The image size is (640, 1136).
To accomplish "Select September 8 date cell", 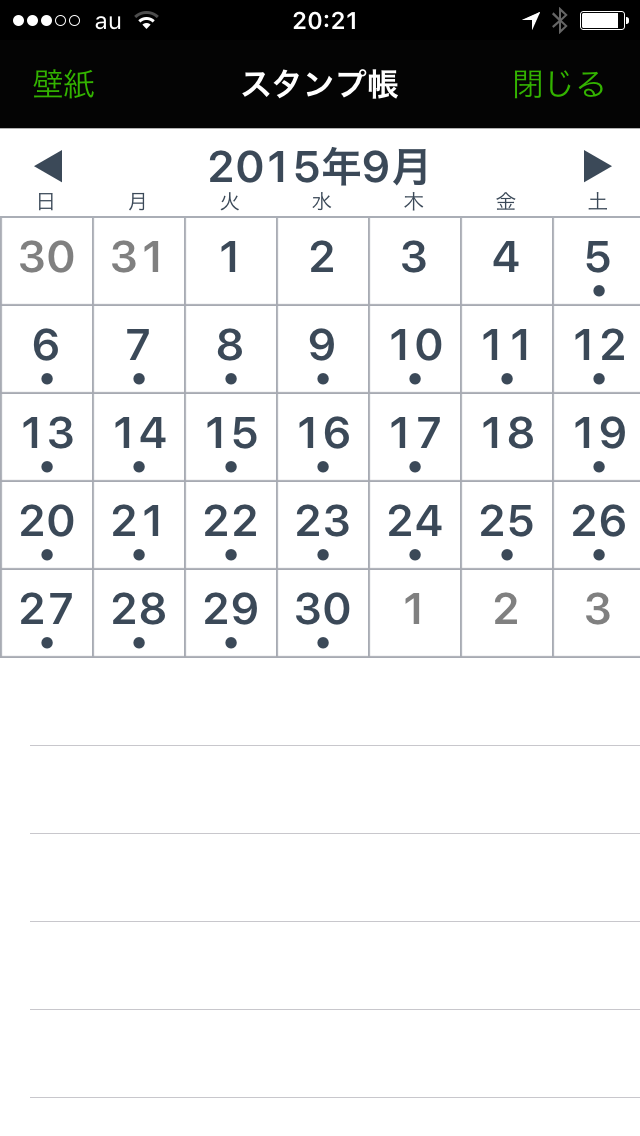I will tap(230, 349).
